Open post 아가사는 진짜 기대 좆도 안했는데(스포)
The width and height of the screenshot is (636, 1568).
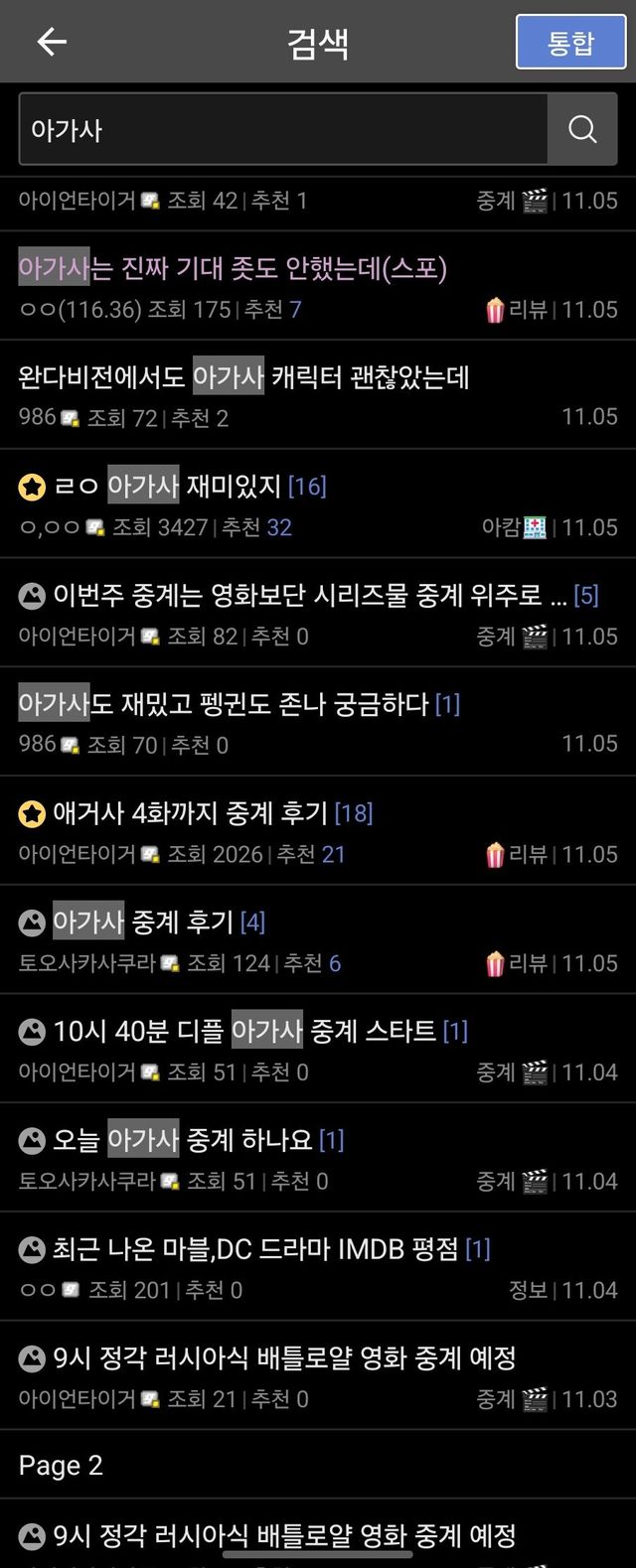click(x=233, y=269)
